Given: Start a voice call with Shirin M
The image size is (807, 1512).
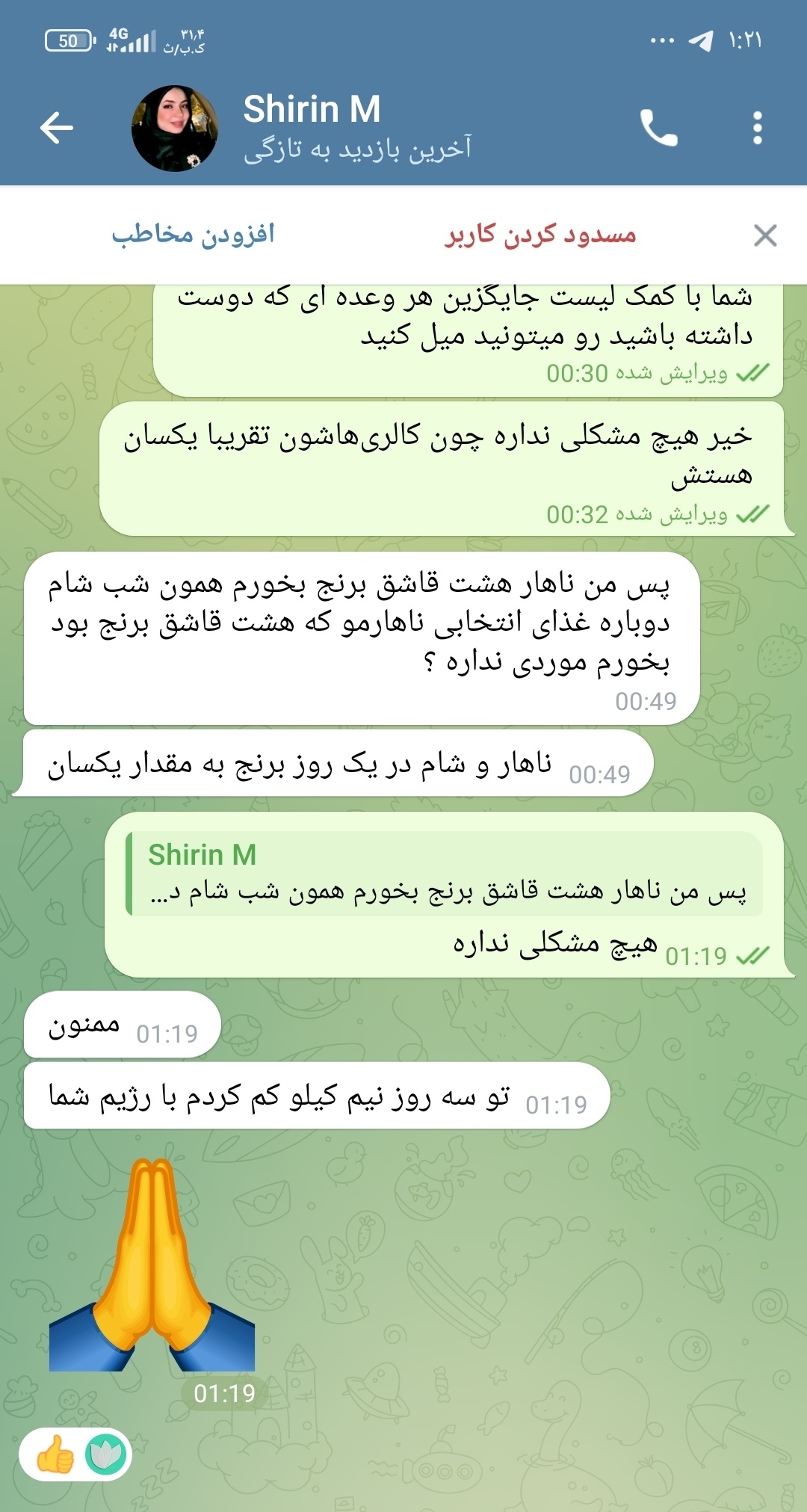Looking at the screenshot, I should [658, 128].
